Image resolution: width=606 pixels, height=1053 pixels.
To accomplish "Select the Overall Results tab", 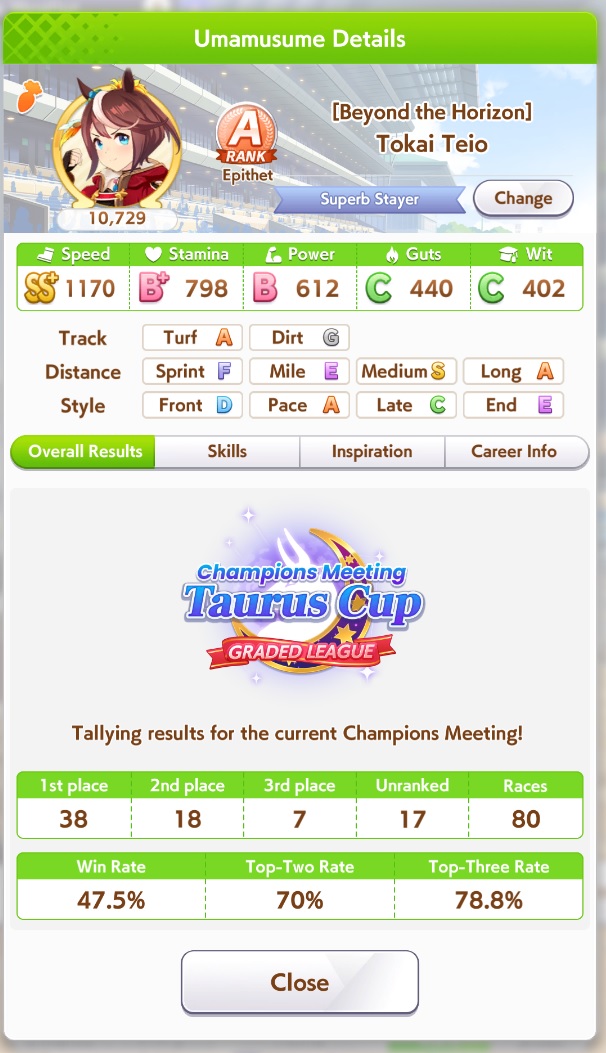I will [x=85, y=451].
